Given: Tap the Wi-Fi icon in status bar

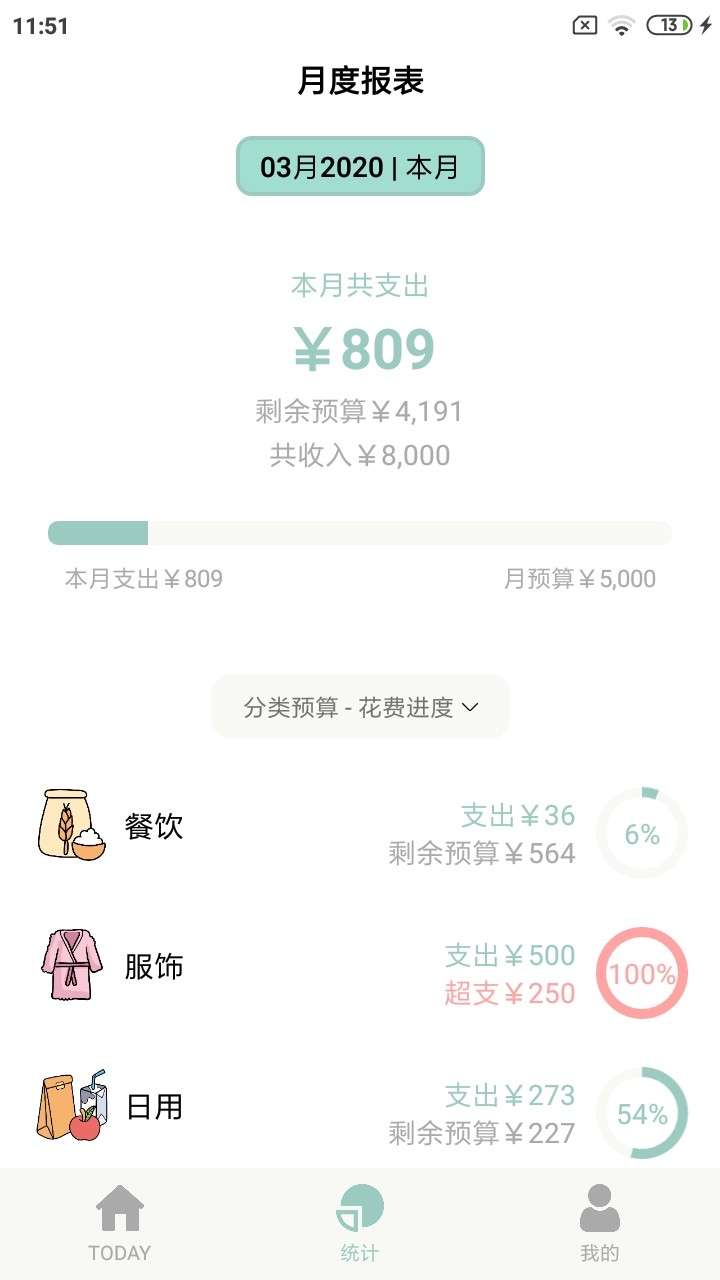Looking at the screenshot, I should tap(622, 27).
